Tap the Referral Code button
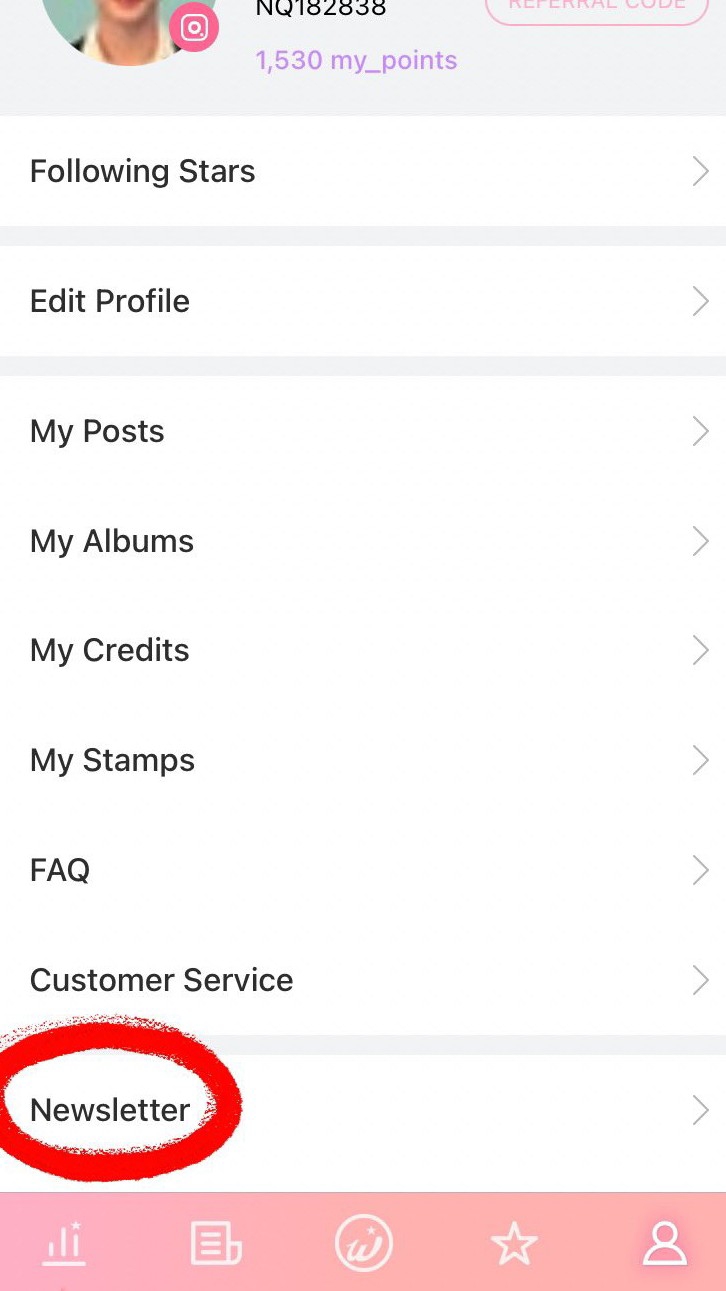726x1291 pixels. (597, 8)
